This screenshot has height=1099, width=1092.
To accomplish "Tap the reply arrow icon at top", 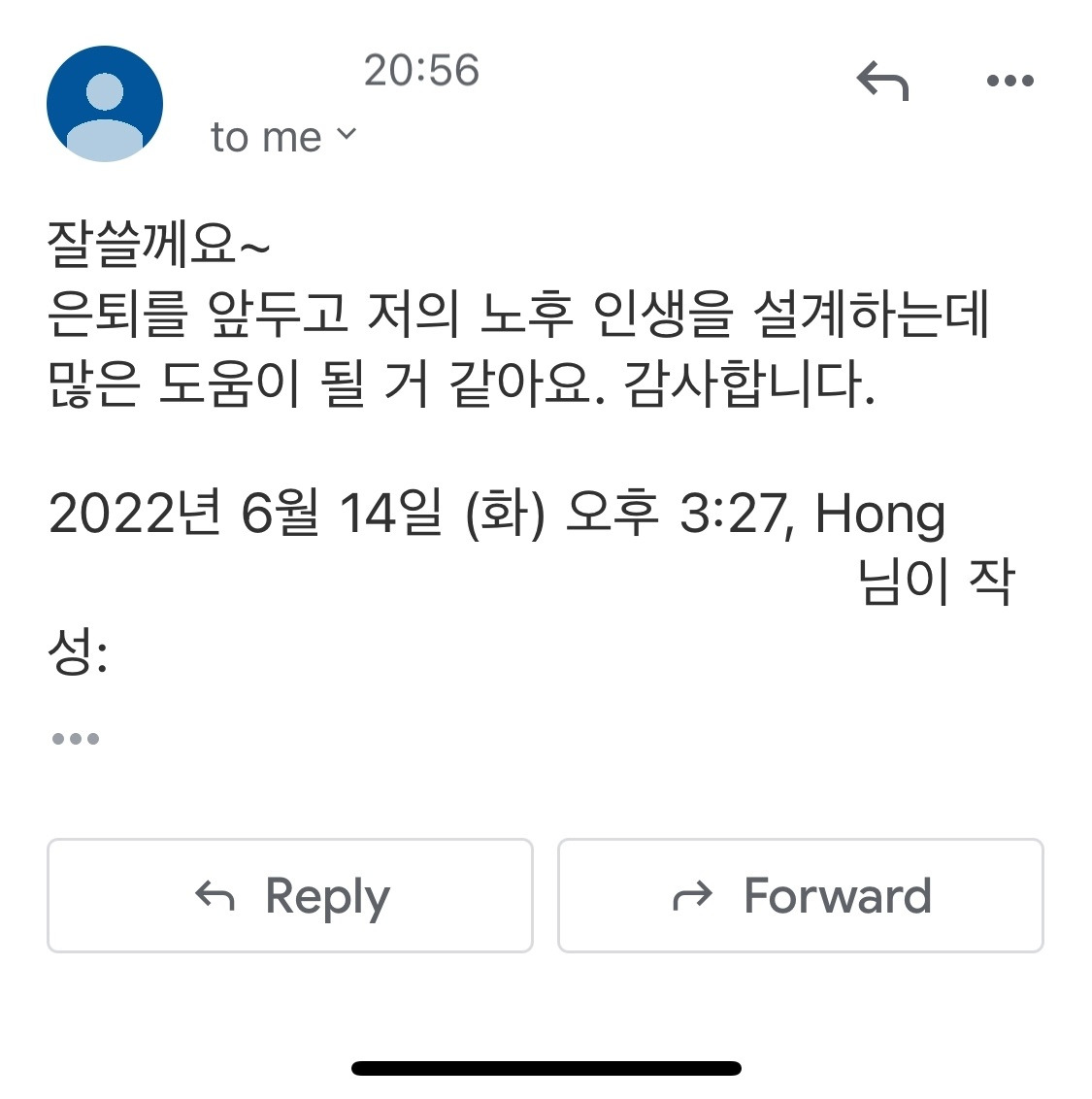I will (882, 81).
